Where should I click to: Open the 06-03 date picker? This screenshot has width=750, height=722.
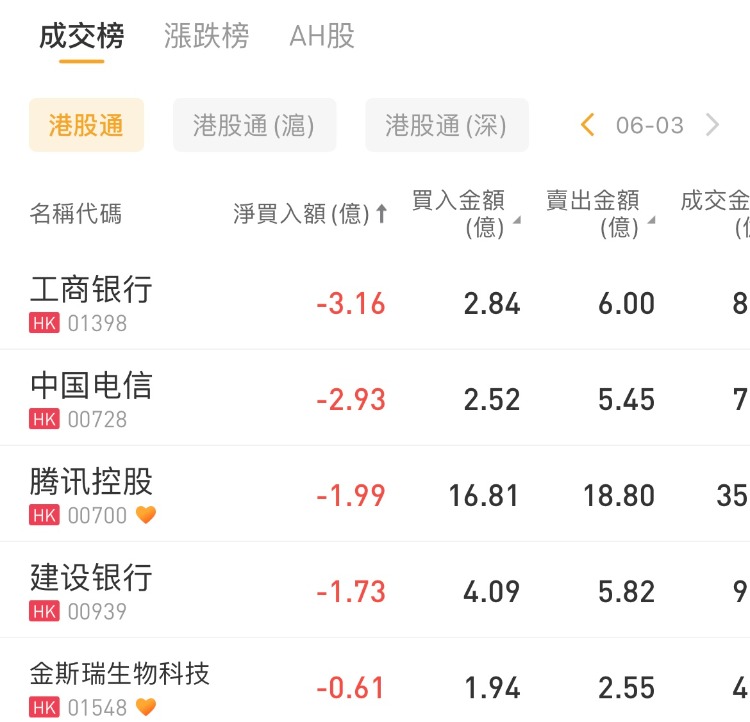(x=650, y=125)
